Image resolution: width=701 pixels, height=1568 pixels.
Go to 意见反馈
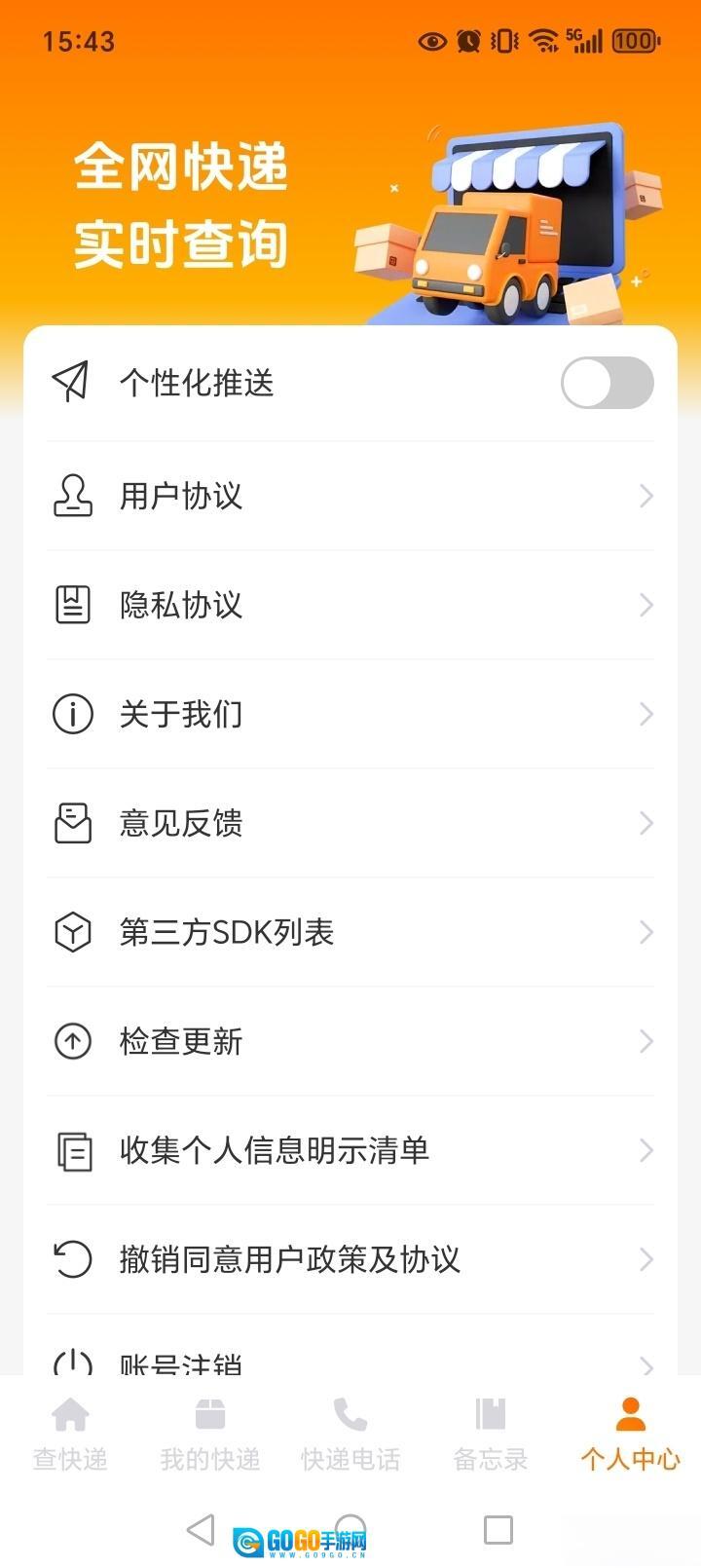pyautogui.click(x=350, y=823)
